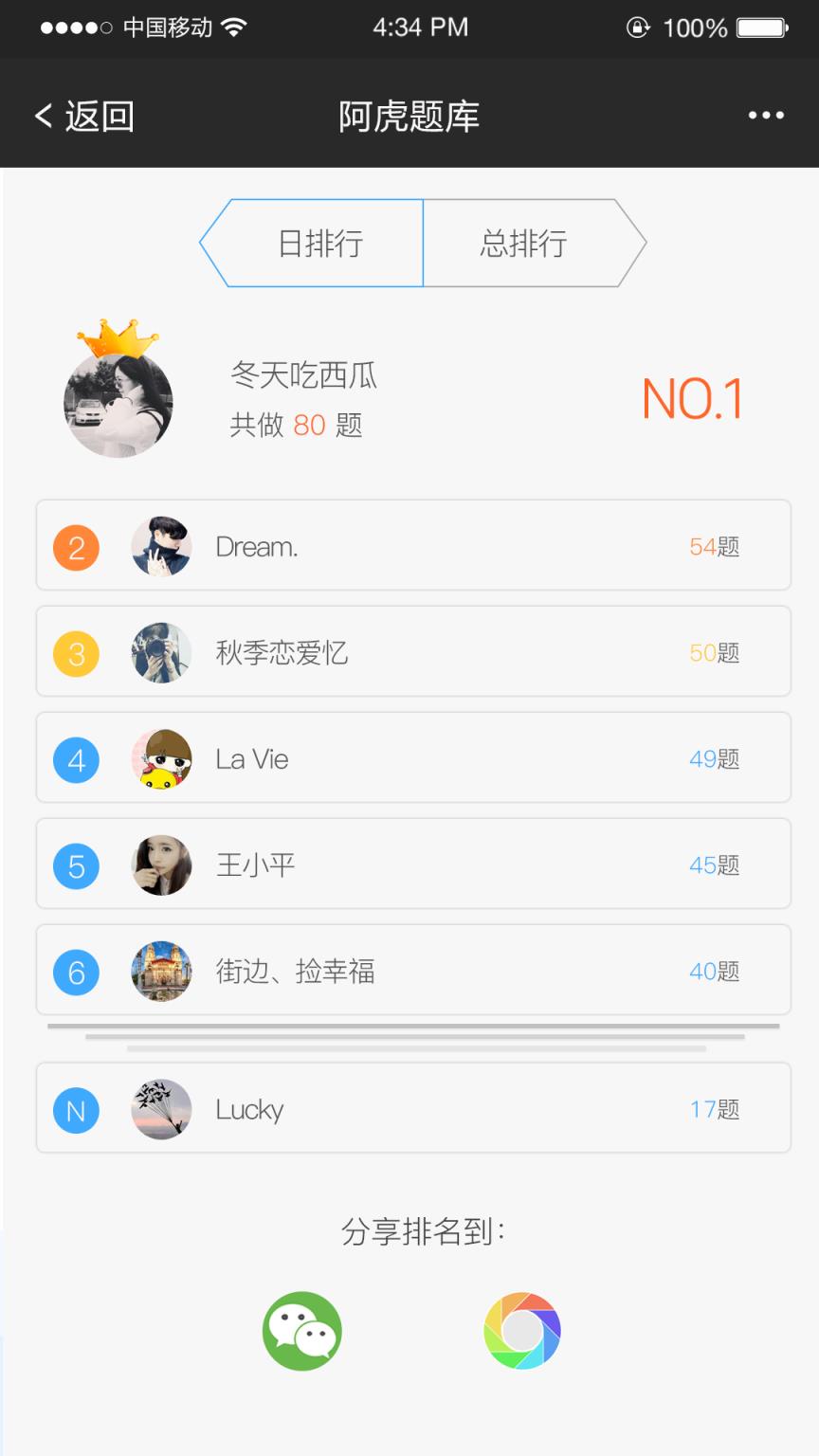Open Lucky's ranking row

pos(413,1108)
